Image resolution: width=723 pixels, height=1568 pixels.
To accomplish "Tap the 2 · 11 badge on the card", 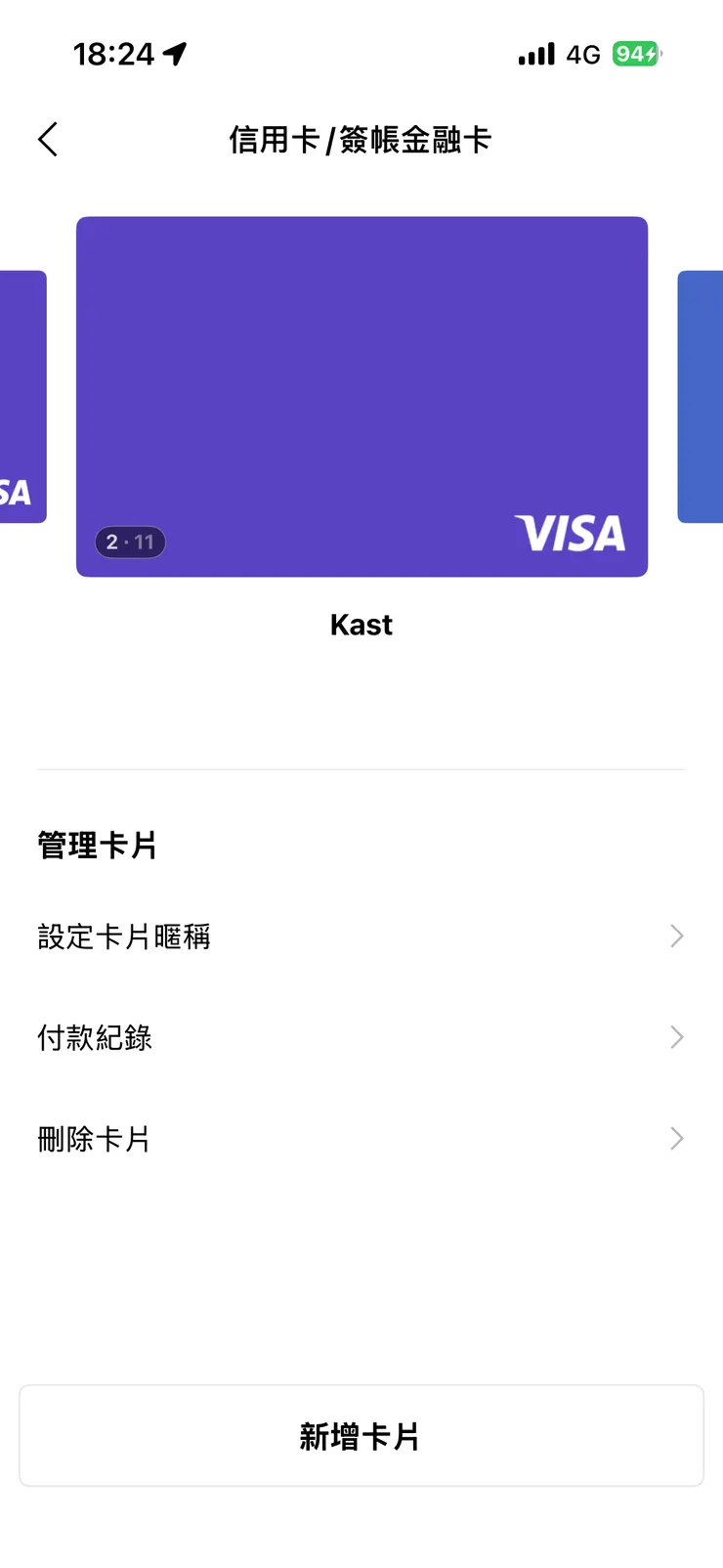I will coord(128,542).
